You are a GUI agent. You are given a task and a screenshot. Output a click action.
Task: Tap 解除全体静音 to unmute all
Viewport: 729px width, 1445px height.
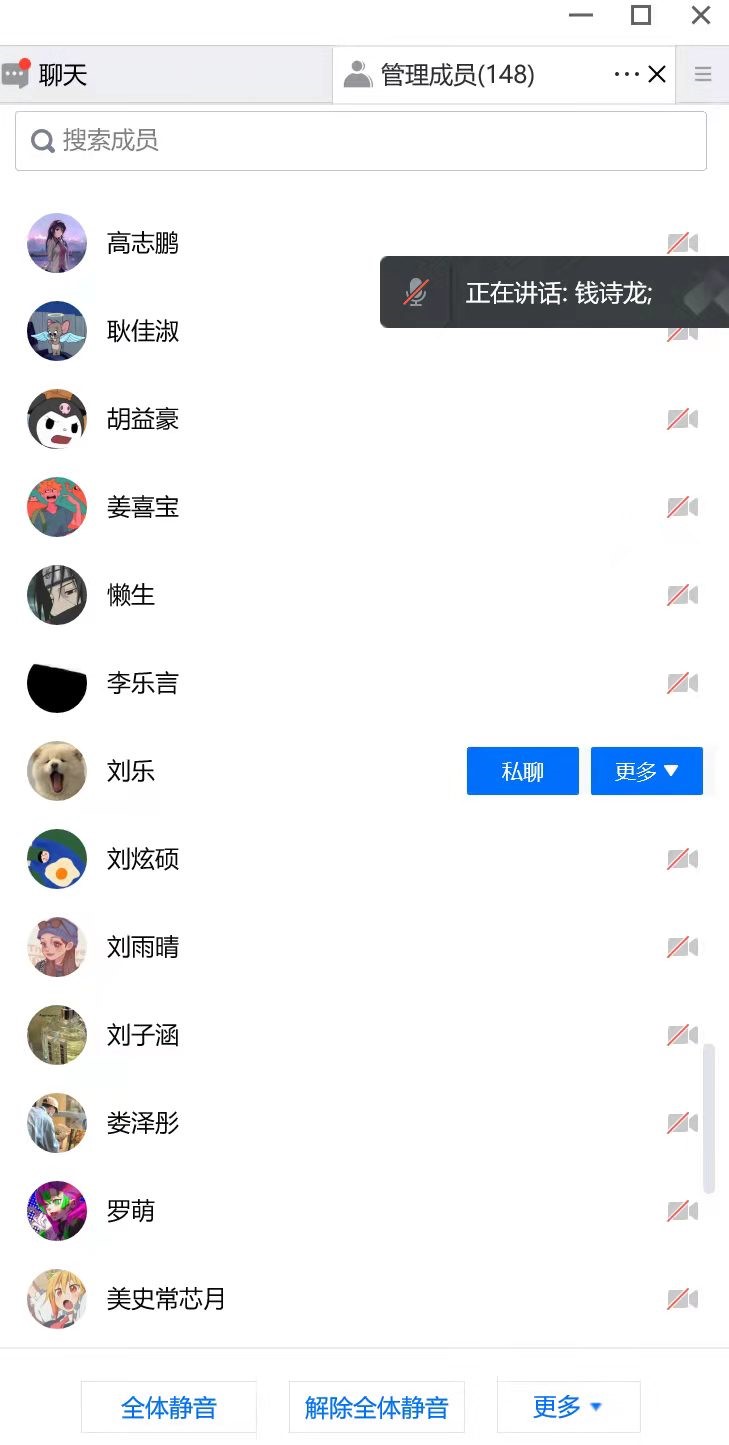click(376, 1407)
